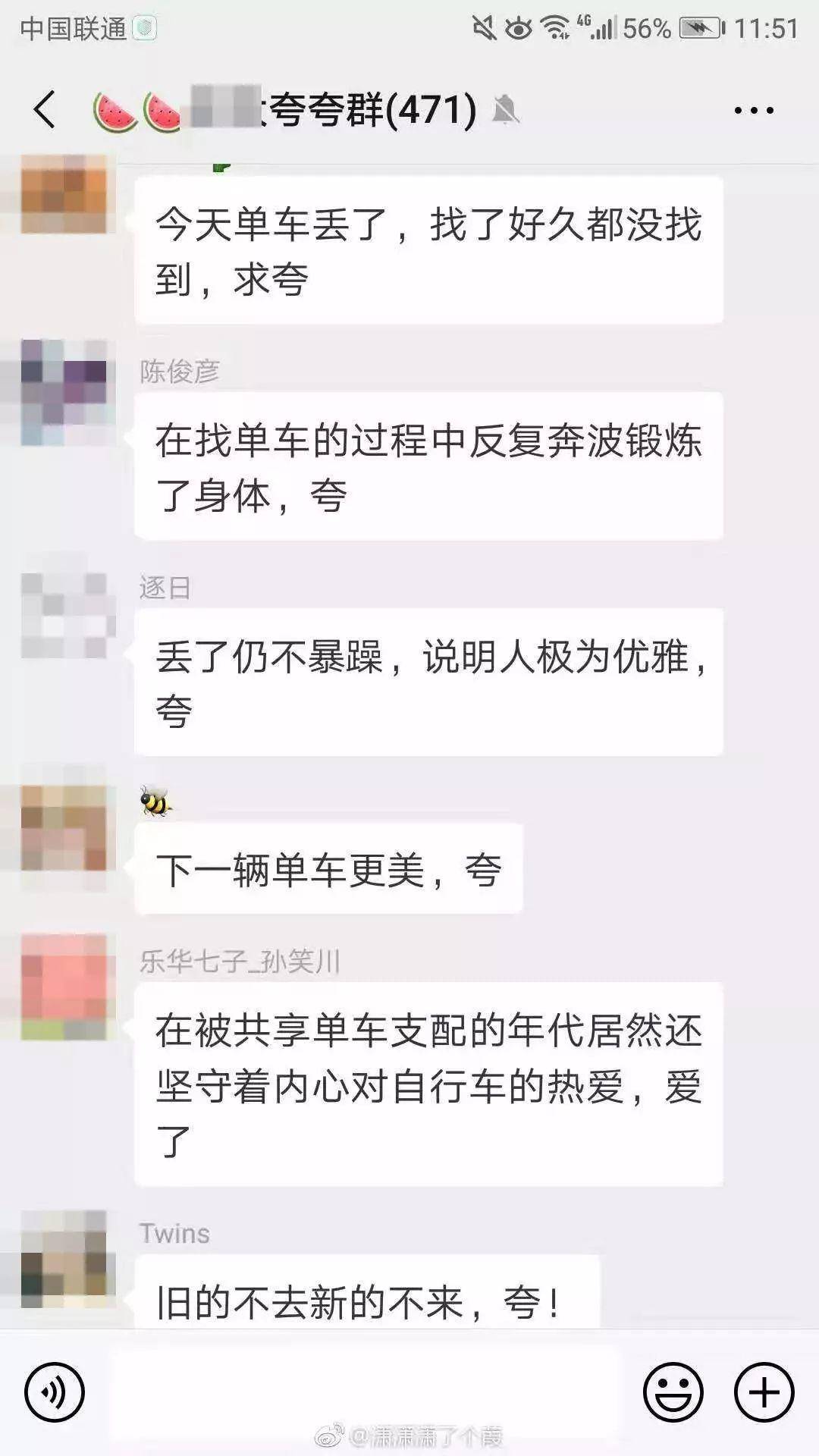Viewport: 819px width, 1456px height.
Task: Go back from the group chat
Action: pos(45,110)
